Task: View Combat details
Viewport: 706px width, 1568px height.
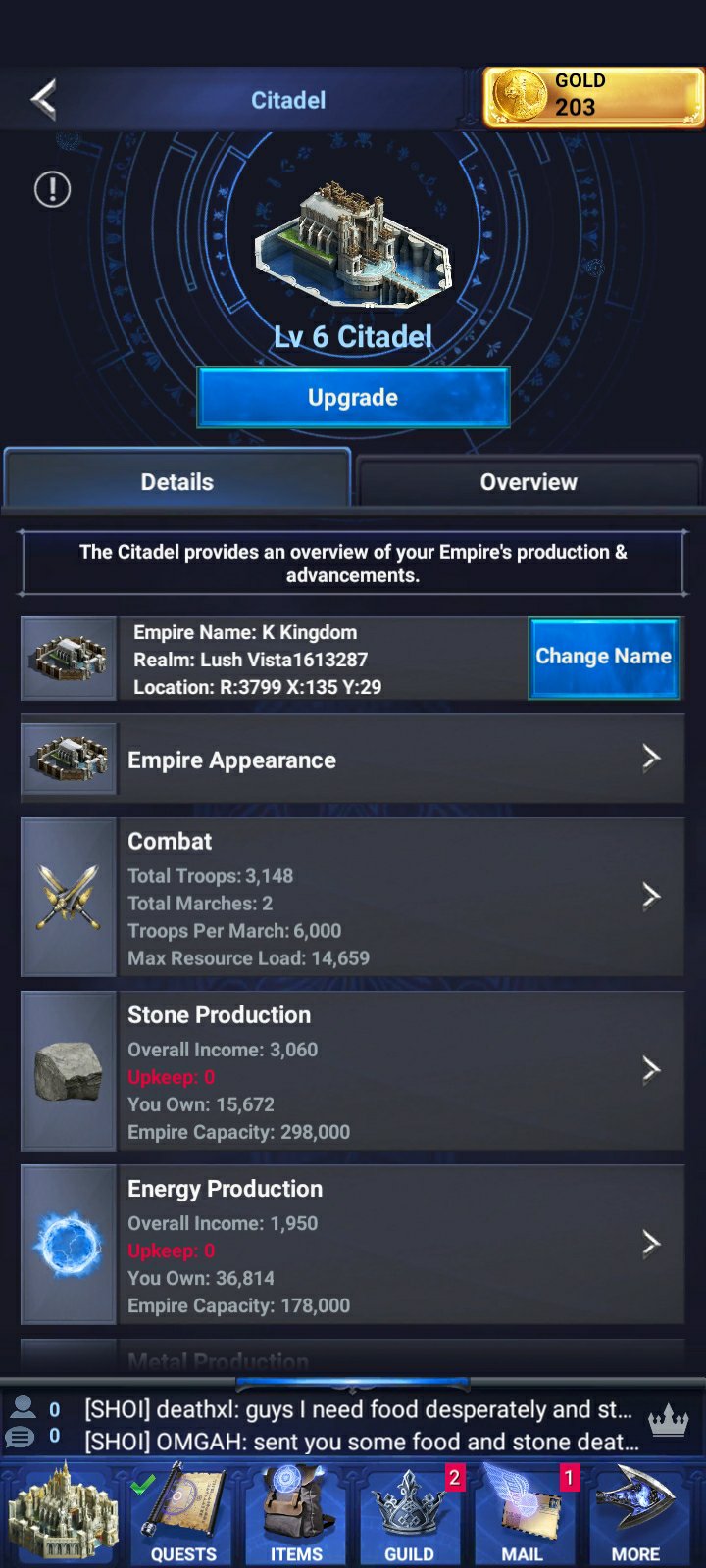Action: [x=353, y=898]
